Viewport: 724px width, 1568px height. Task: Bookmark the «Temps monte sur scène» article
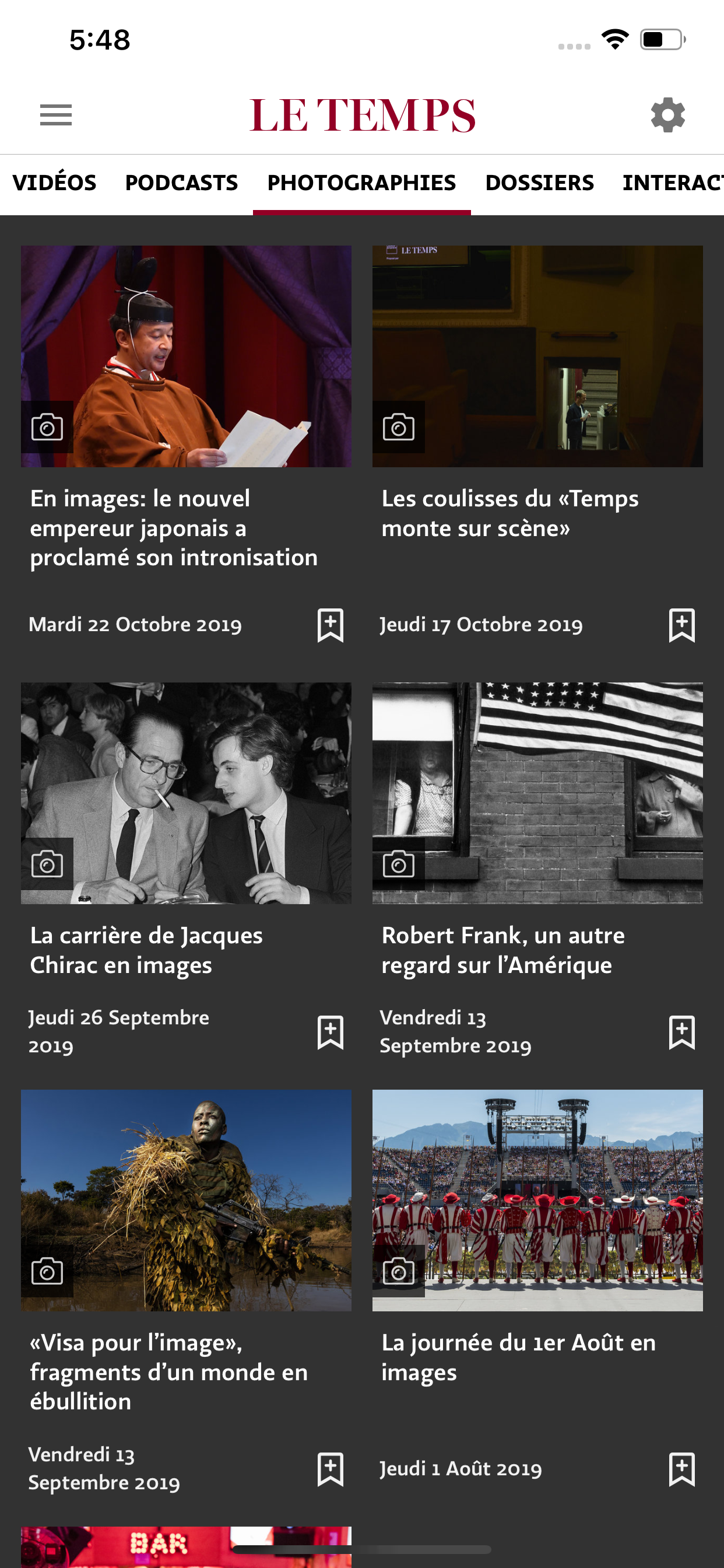coord(681,625)
